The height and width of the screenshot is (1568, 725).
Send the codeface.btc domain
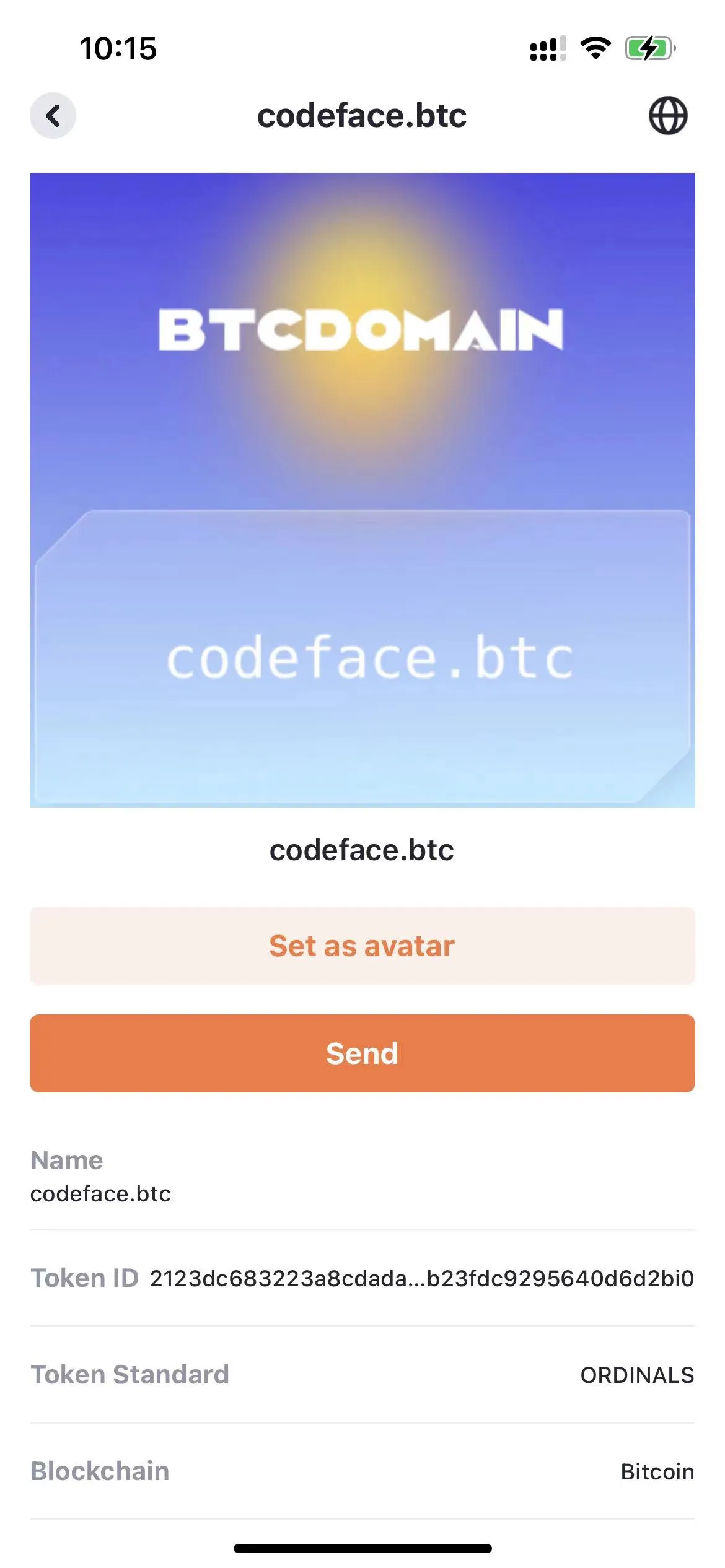pyautogui.click(x=362, y=1053)
